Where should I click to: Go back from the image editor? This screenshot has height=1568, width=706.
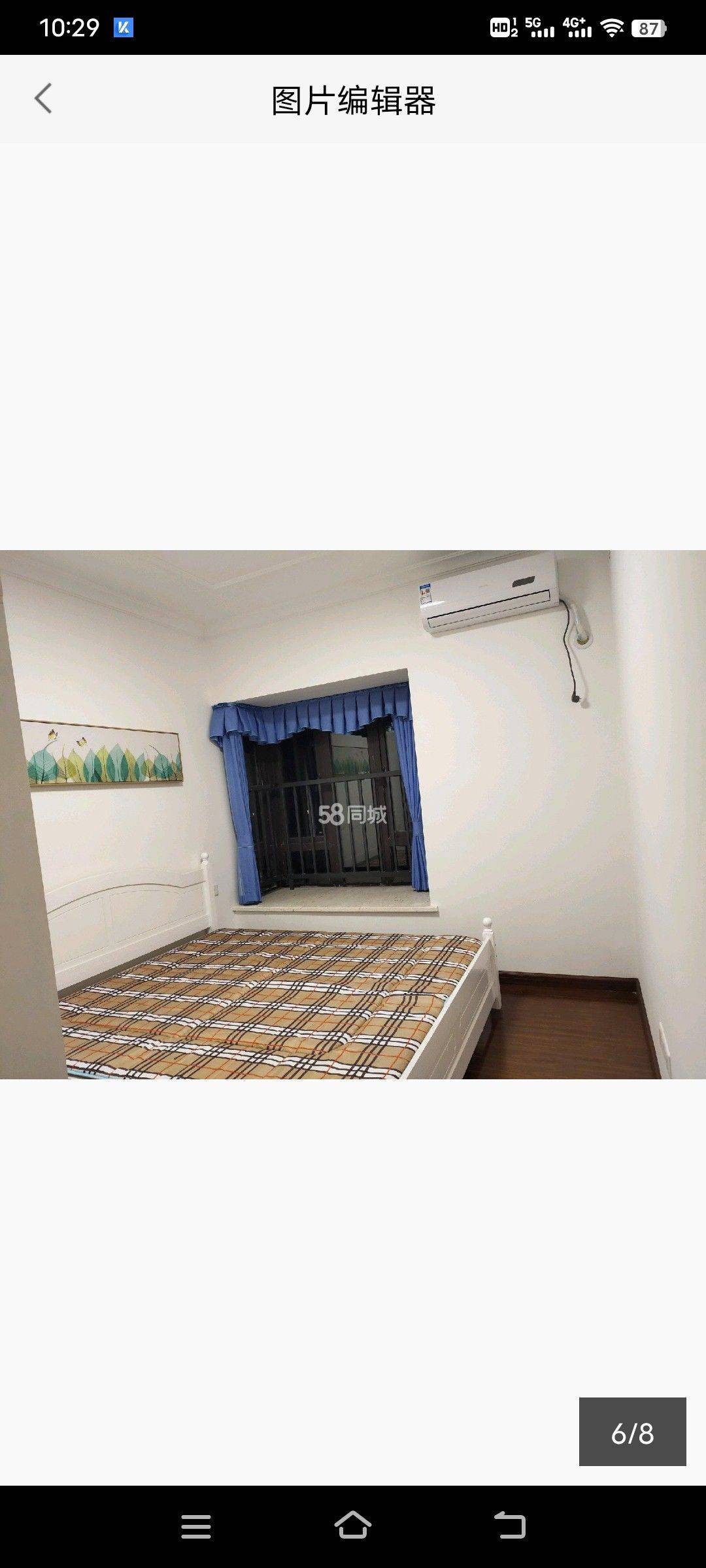tap(43, 99)
